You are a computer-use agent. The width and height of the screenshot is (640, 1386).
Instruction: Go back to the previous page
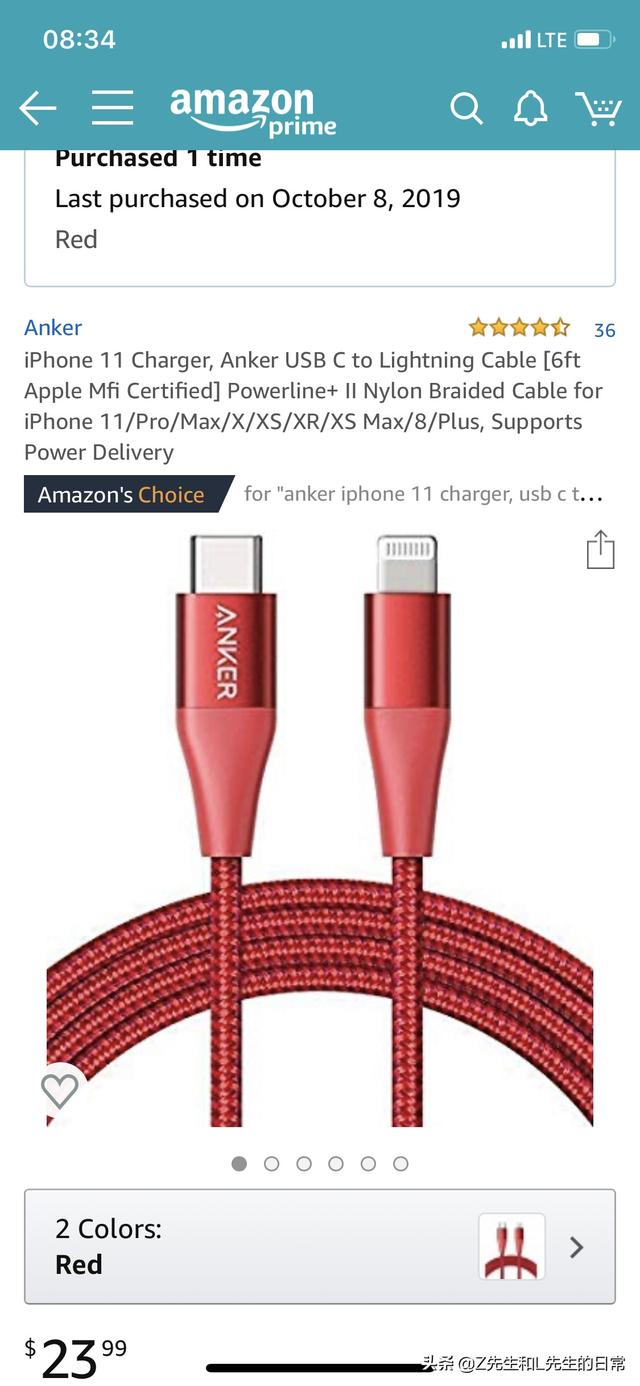(x=37, y=108)
